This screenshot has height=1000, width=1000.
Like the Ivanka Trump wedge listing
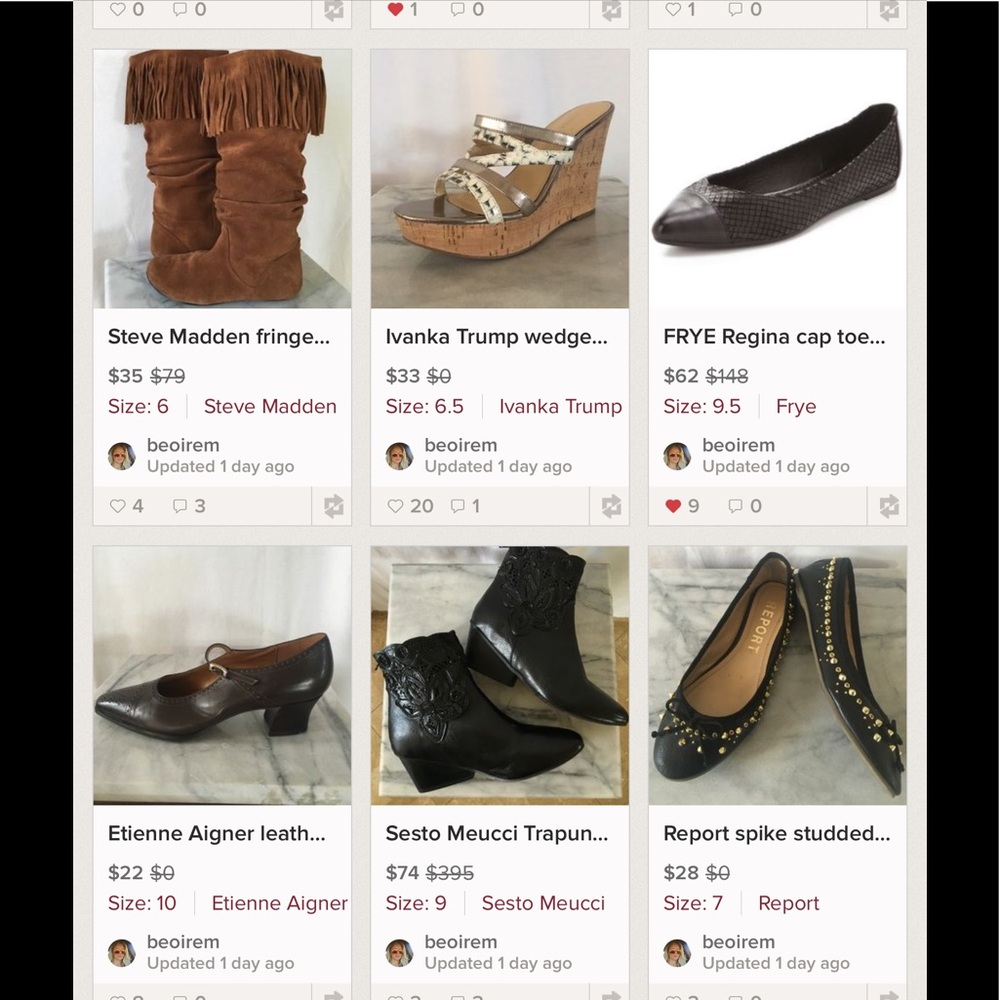(x=396, y=506)
